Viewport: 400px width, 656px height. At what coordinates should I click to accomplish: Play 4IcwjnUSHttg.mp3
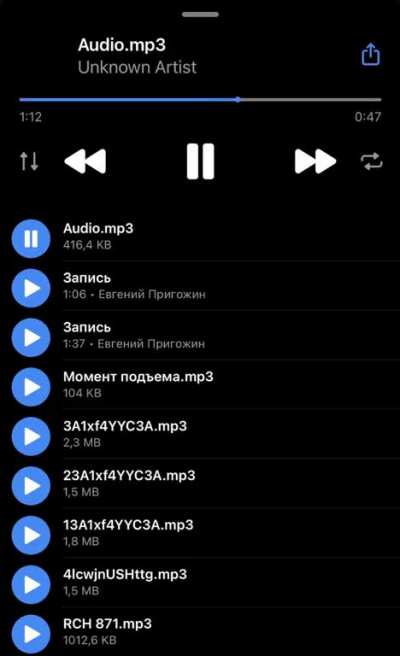point(31,584)
